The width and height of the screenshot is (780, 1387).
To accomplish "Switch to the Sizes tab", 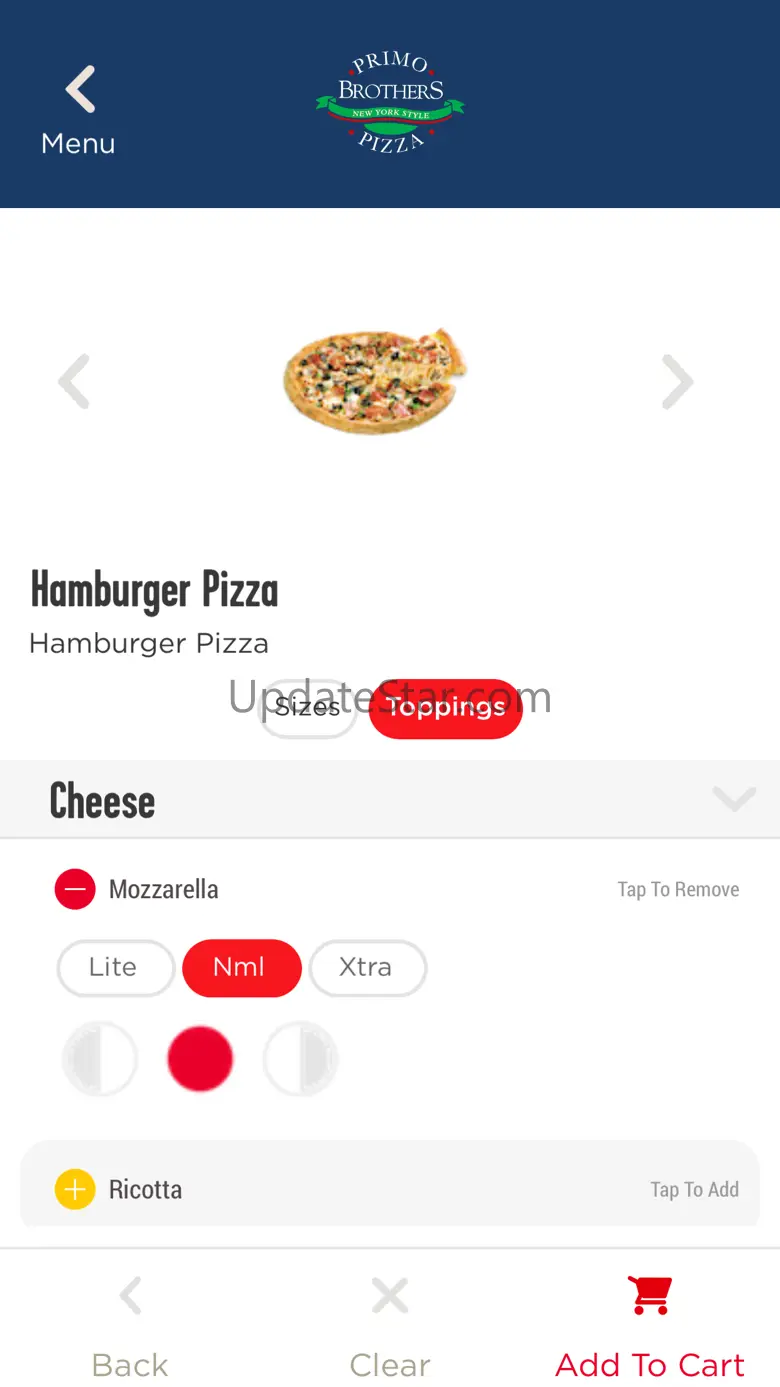I will (308, 708).
